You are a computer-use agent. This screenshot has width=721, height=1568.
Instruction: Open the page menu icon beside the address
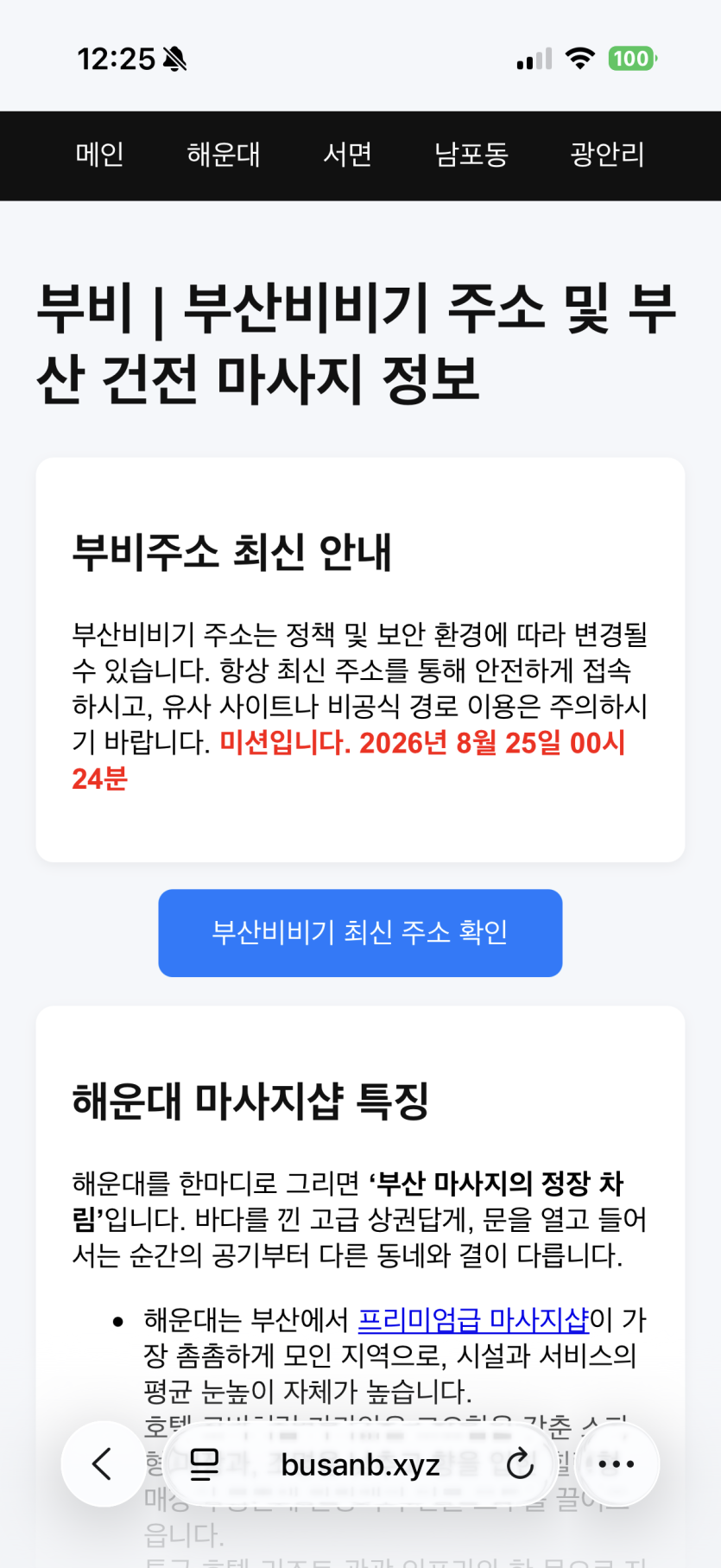pos(205,1463)
